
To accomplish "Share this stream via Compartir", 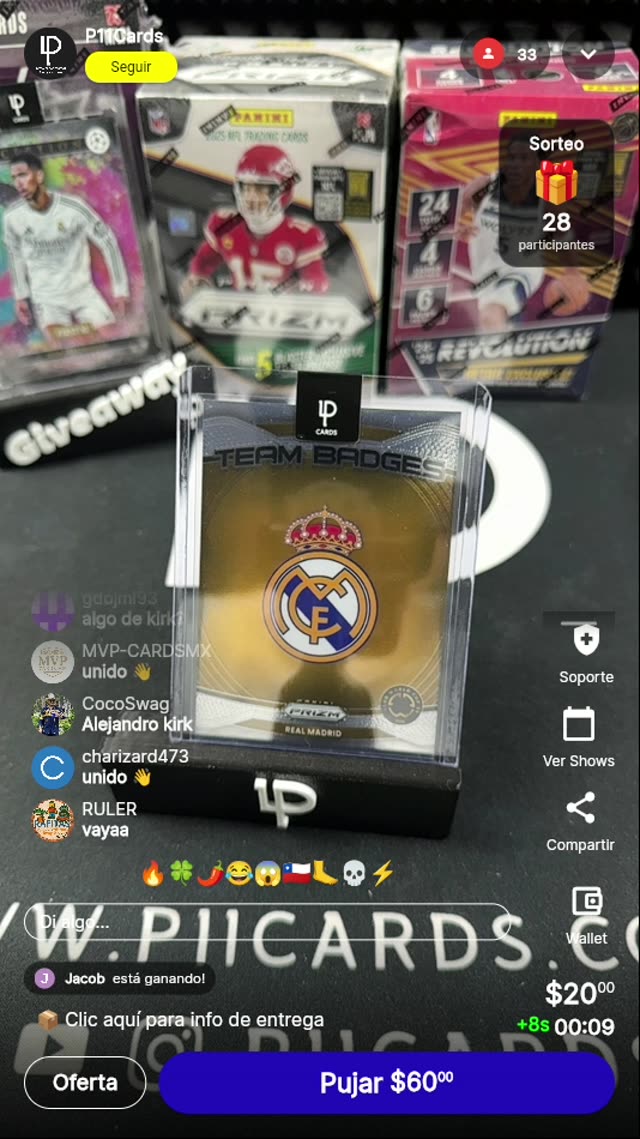I will (x=580, y=820).
